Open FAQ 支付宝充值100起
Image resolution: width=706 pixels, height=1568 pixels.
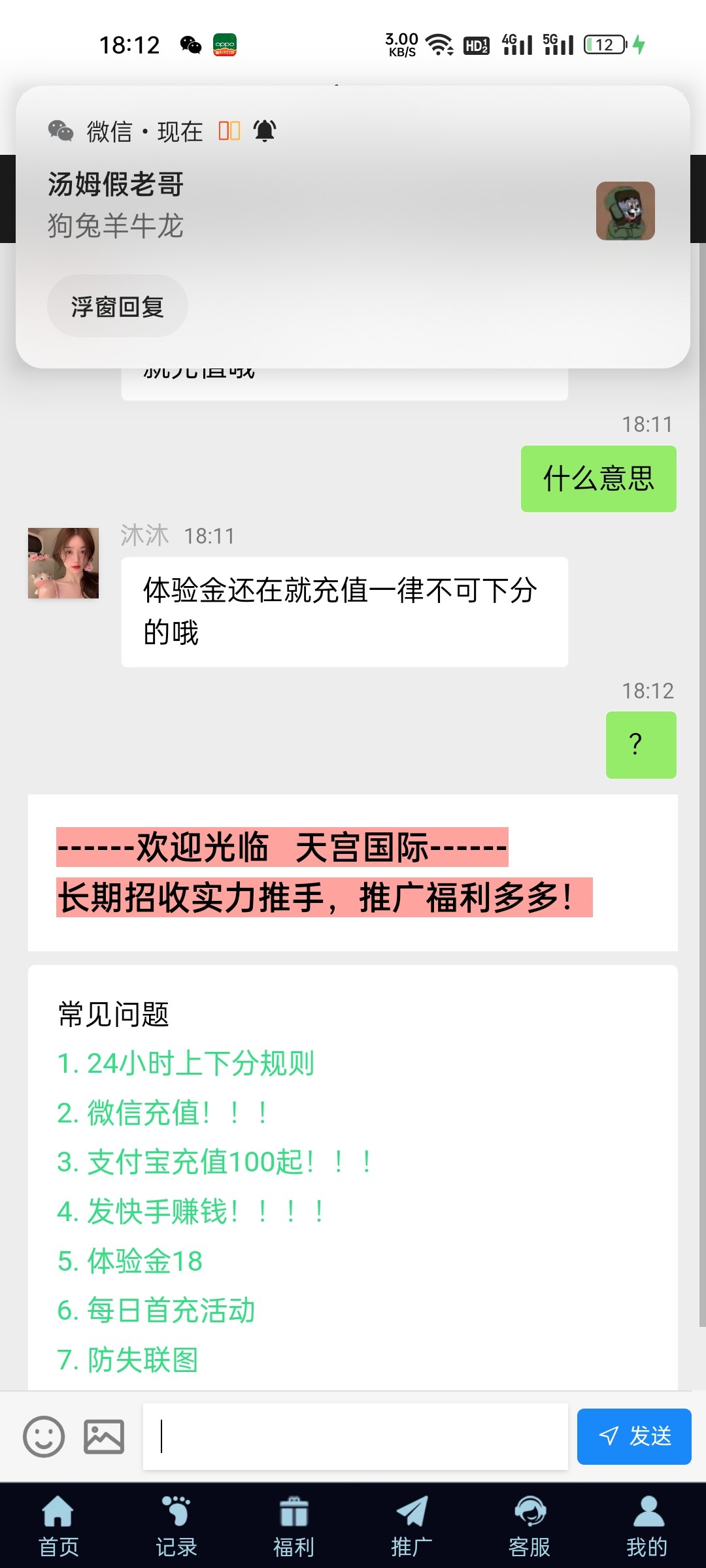tap(214, 1162)
